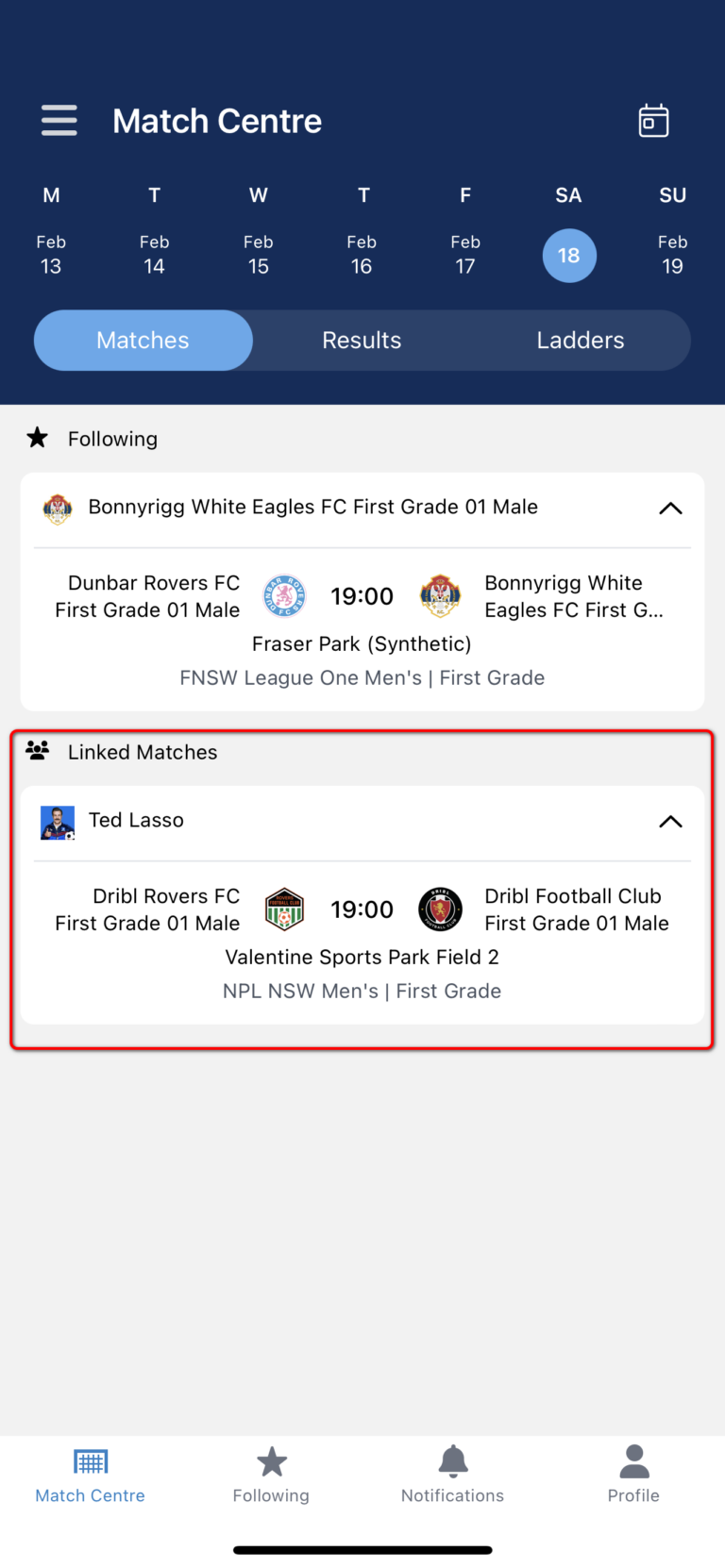
Task: Click the Following star icon
Action: click(x=37, y=438)
